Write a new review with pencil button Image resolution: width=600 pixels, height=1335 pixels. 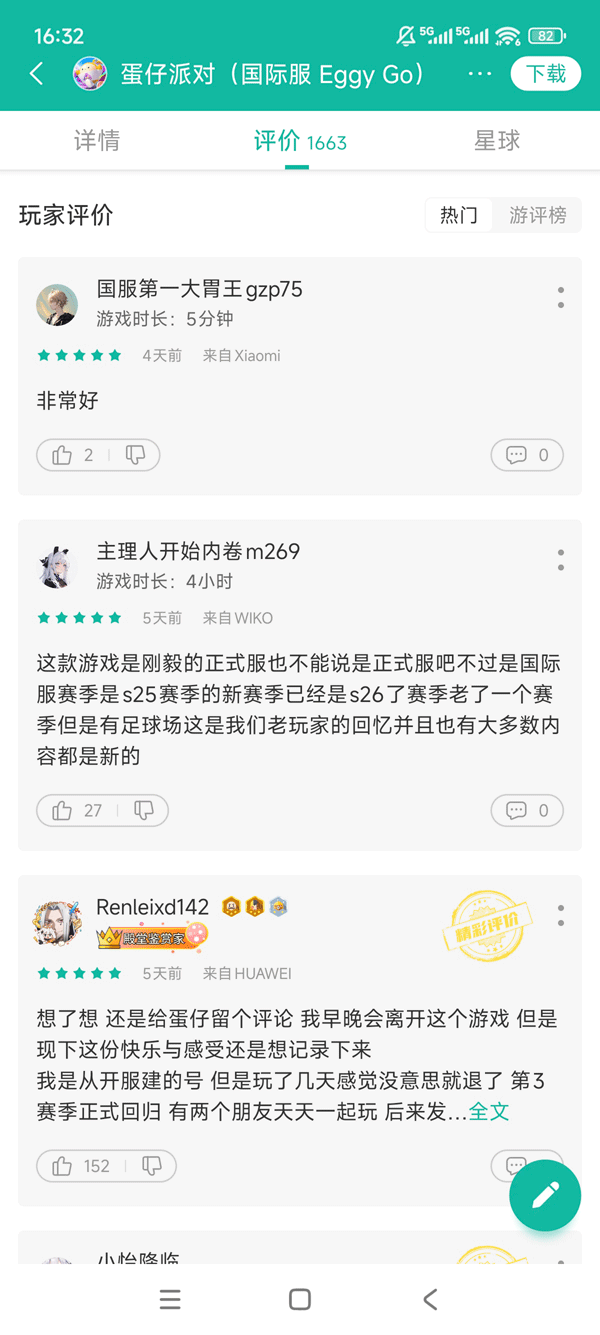tap(545, 1194)
